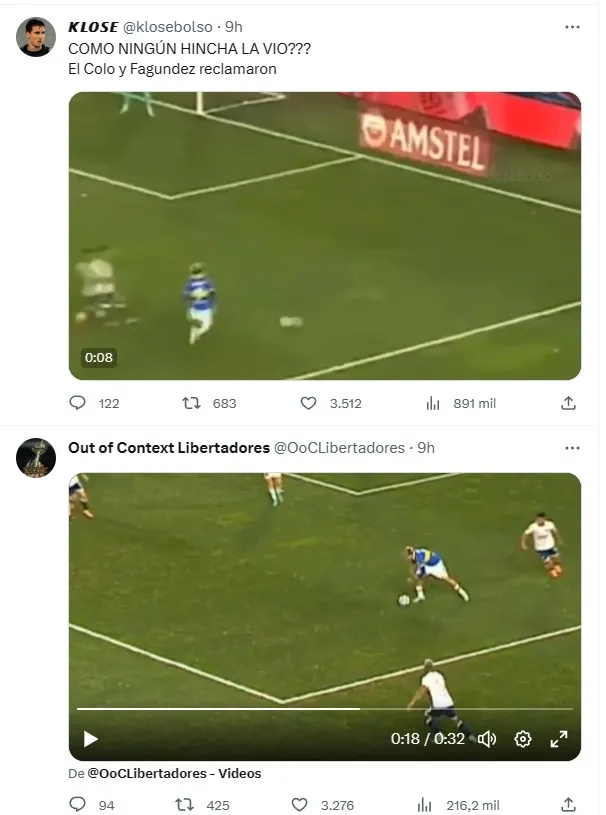Open KLOSE's profile picture
Viewport: 606px width, 815px height.
point(36,37)
